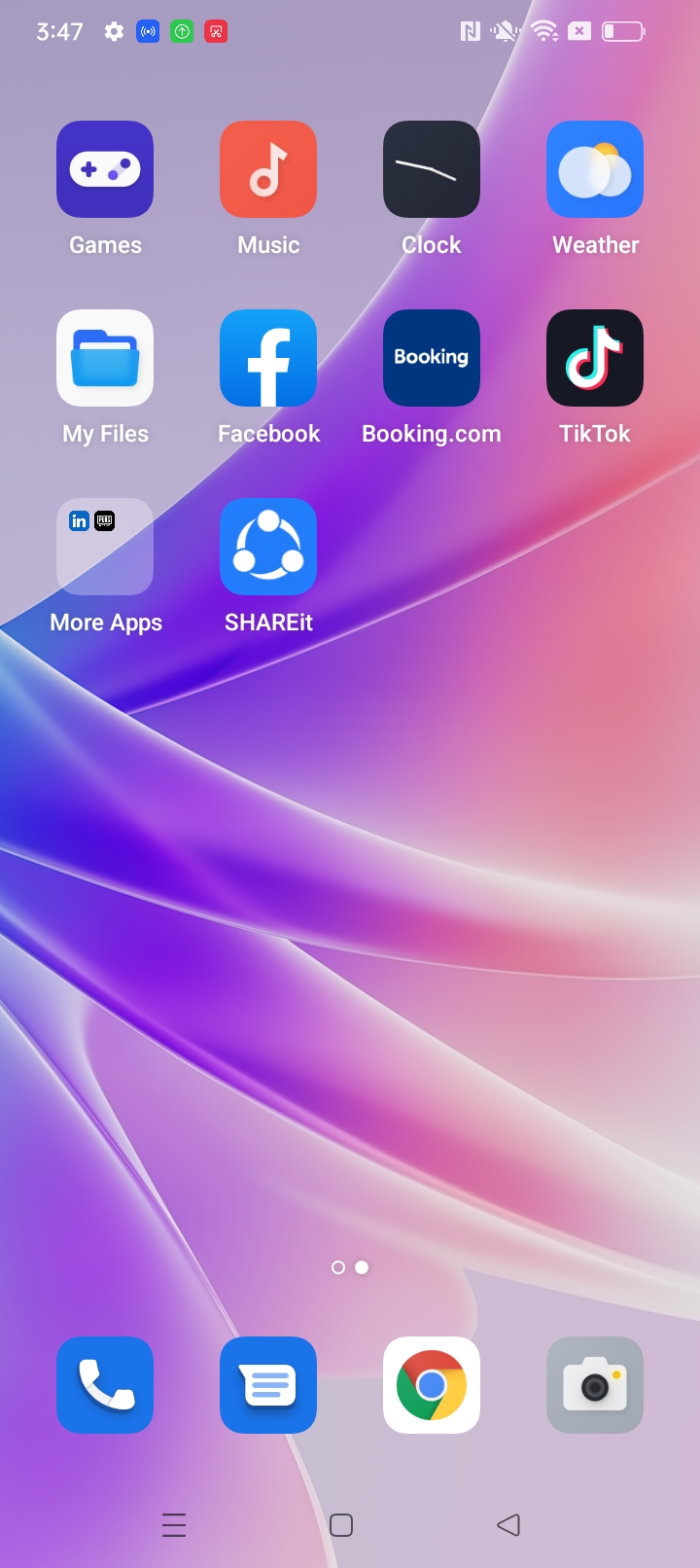The width and height of the screenshot is (700, 1568).
Task: Launch SHAREit
Action: (x=268, y=547)
